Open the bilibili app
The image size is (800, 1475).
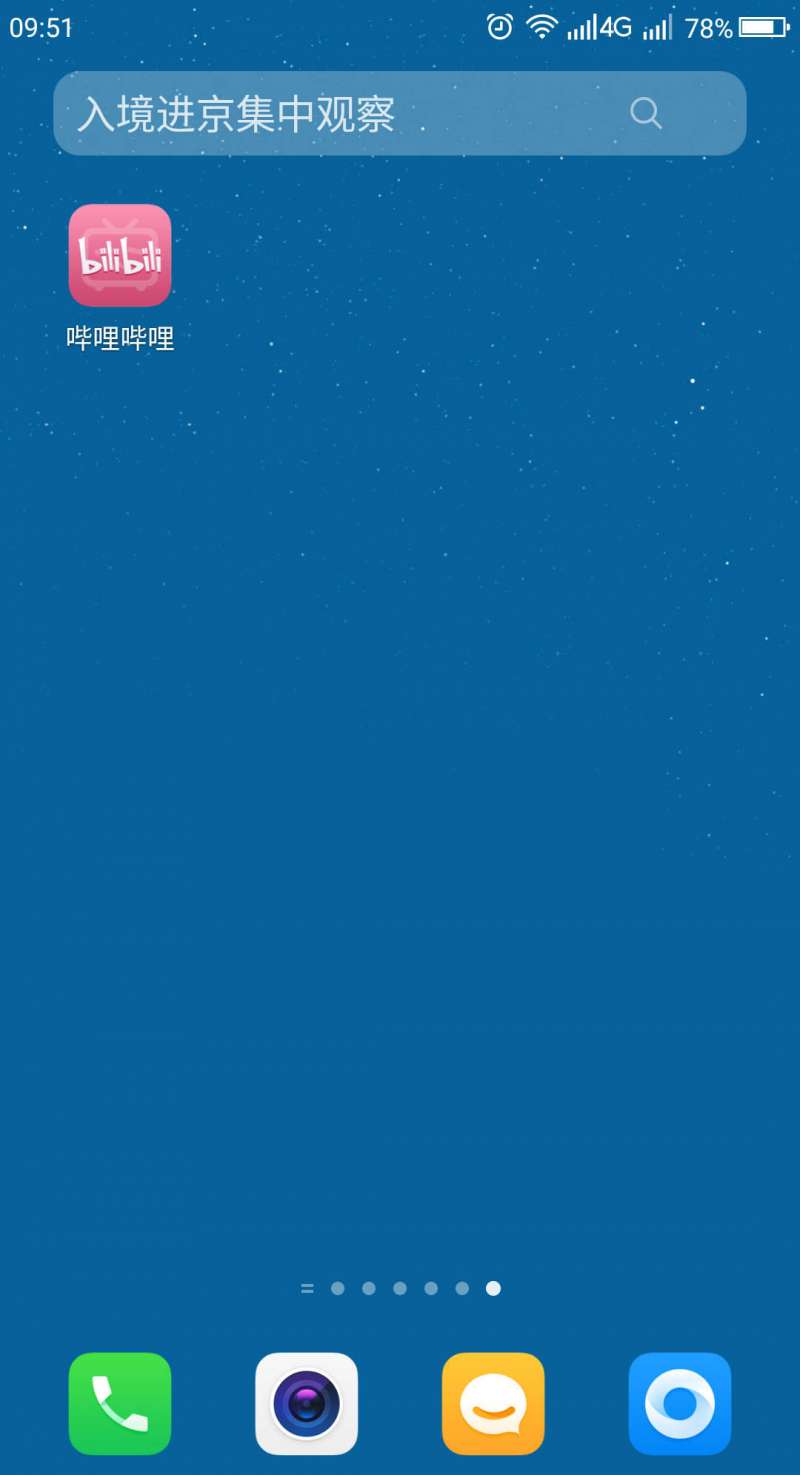pos(120,256)
